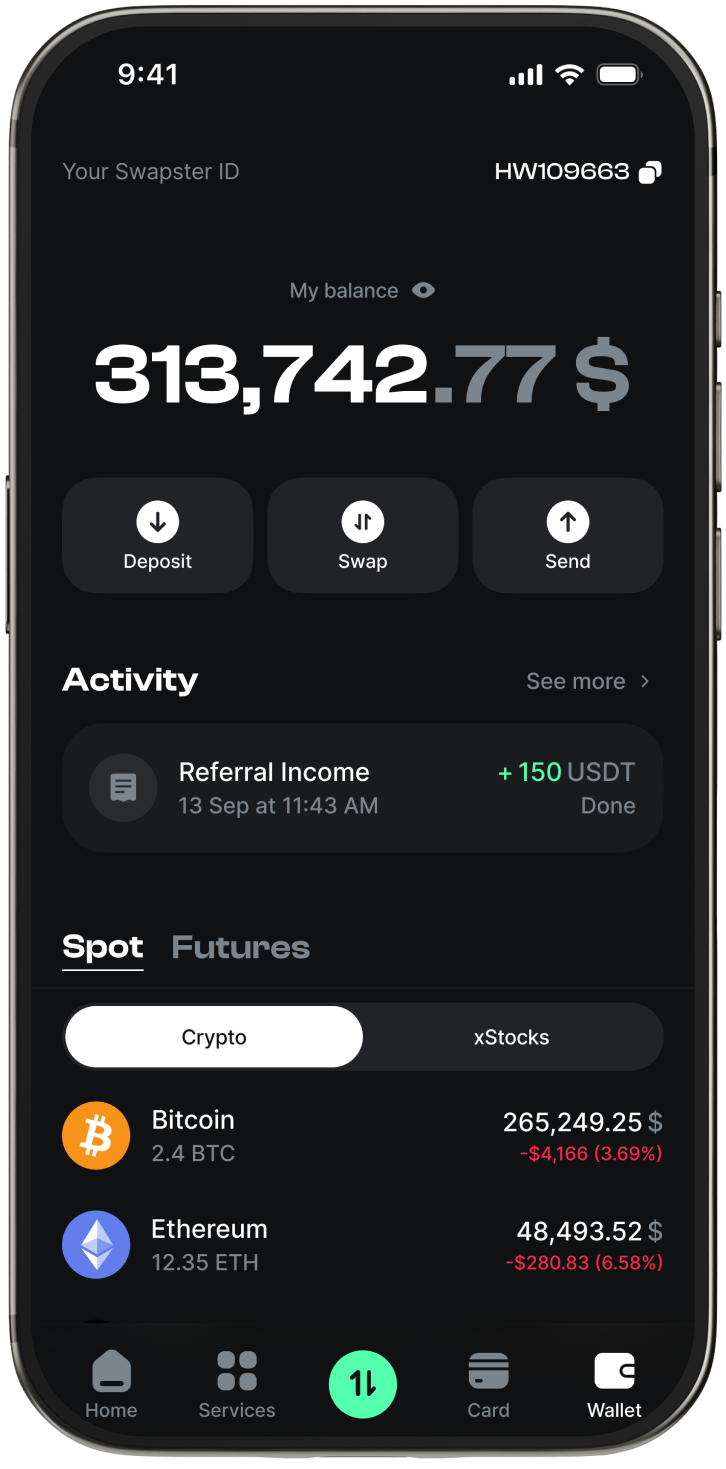The height and width of the screenshot is (1469, 726).
Task: Click the Ethereum coin icon
Action: point(96,1245)
